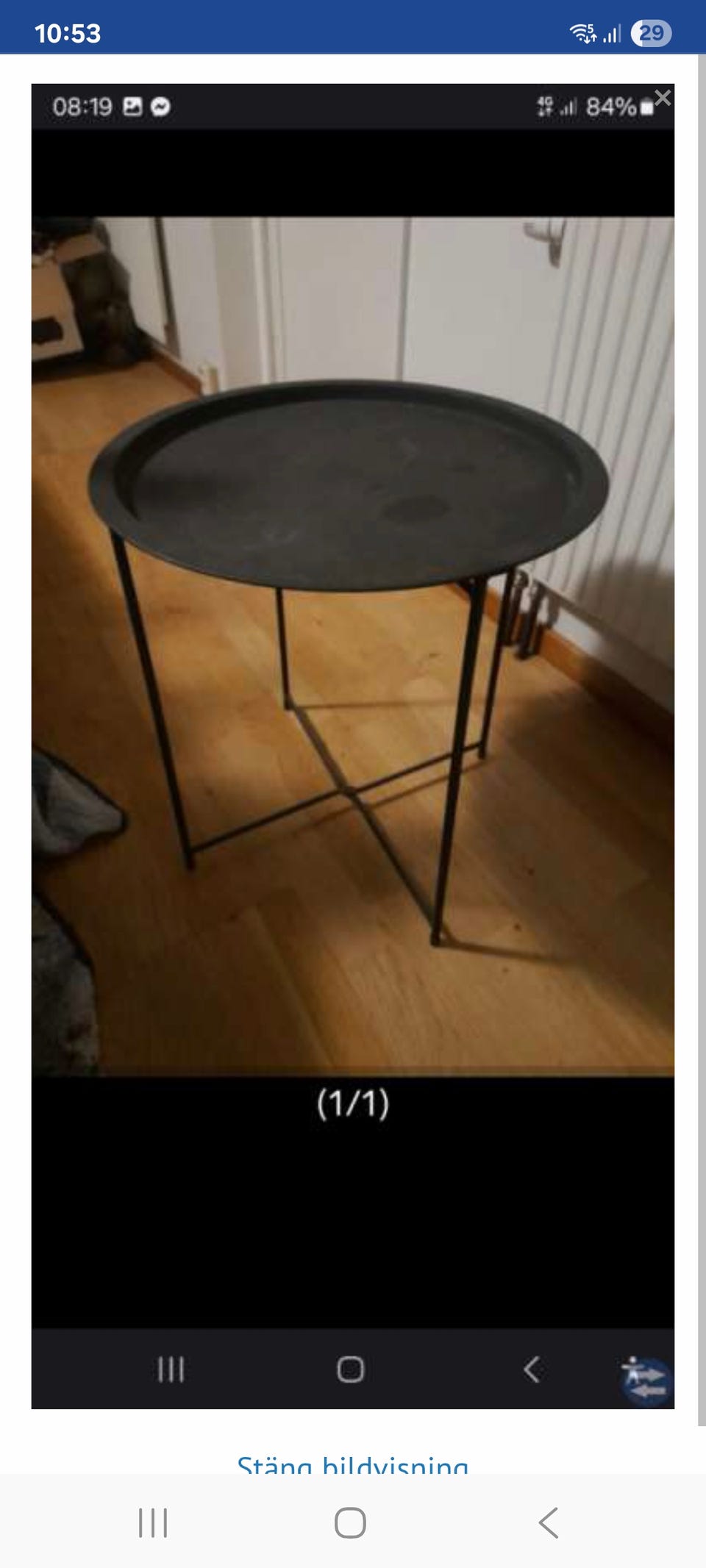706x1568 pixels.
Task: Tap the inner Recents navigation button
Action: (x=171, y=1368)
